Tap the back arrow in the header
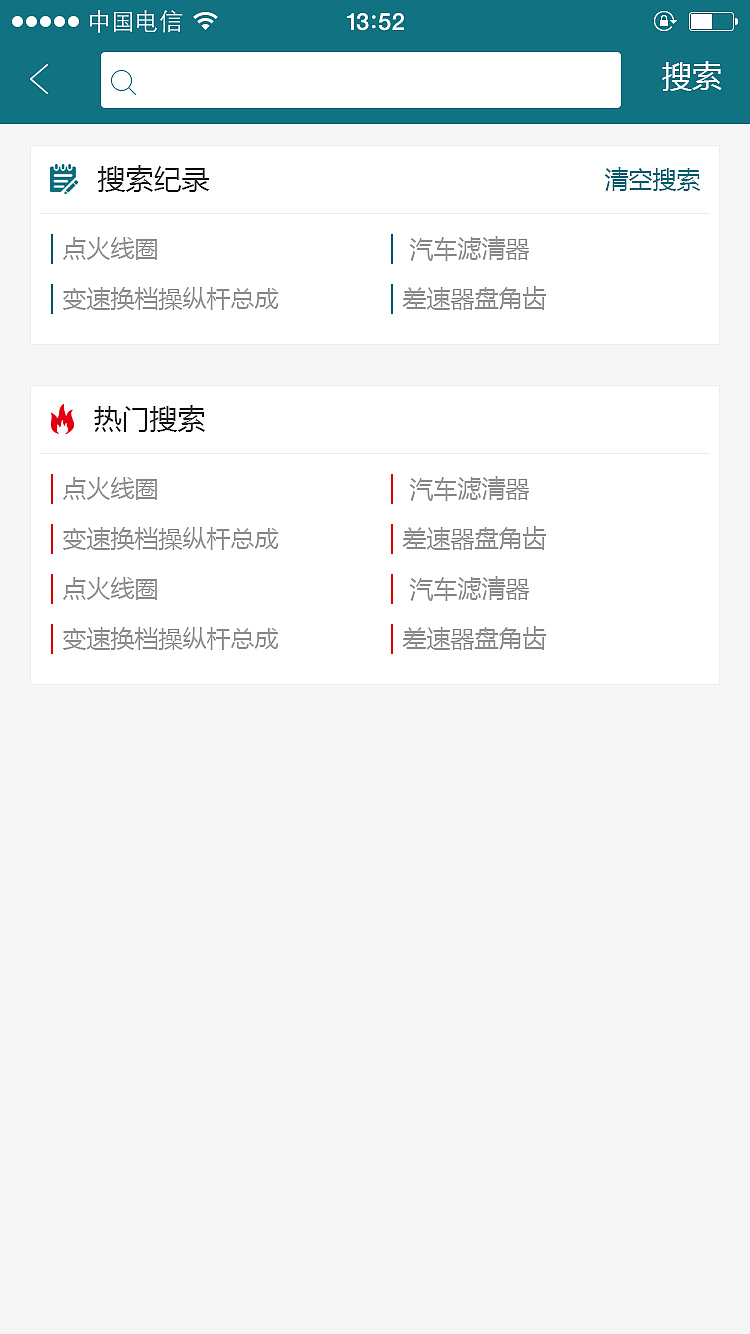 coord(37,79)
